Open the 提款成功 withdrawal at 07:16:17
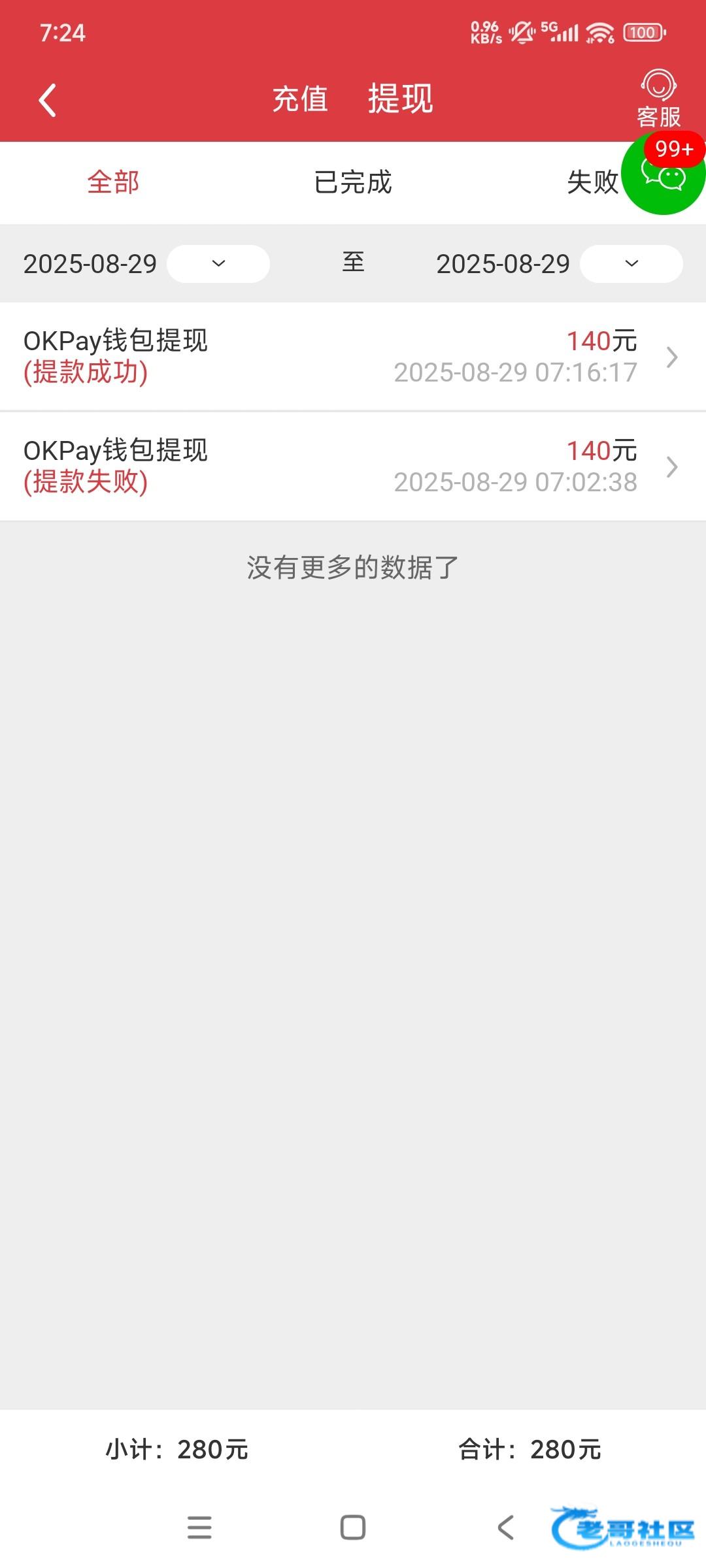The width and height of the screenshot is (706, 1568). [353, 357]
